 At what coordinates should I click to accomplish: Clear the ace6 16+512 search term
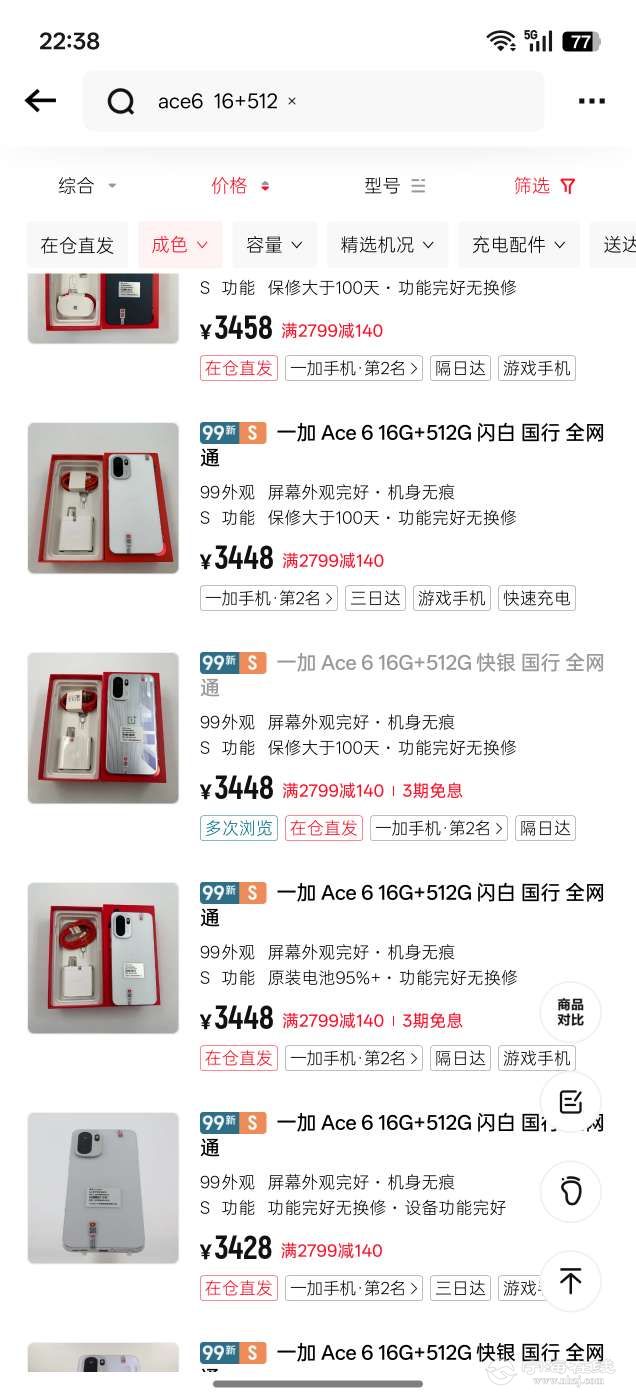[292, 101]
